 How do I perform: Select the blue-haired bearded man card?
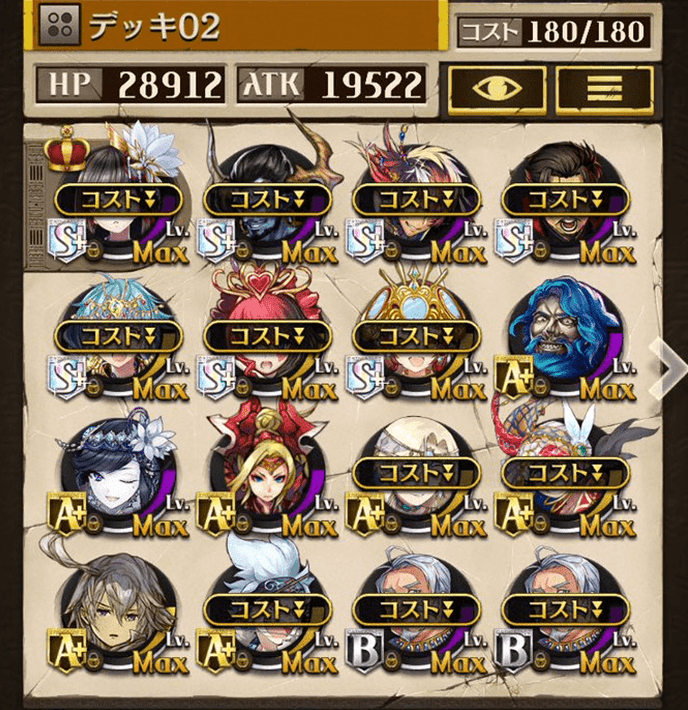(565, 335)
